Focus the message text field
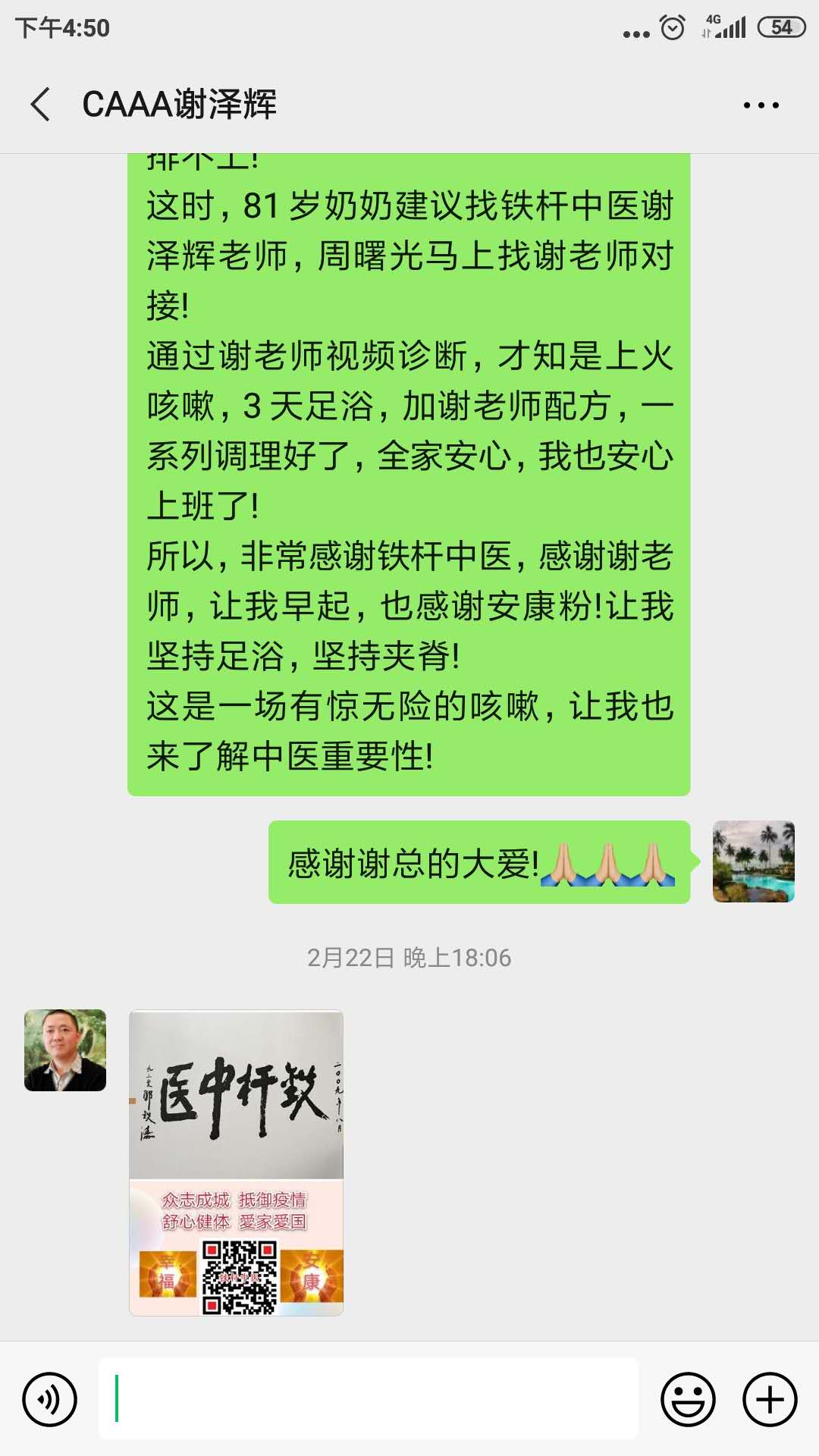 click(369, 1398)
